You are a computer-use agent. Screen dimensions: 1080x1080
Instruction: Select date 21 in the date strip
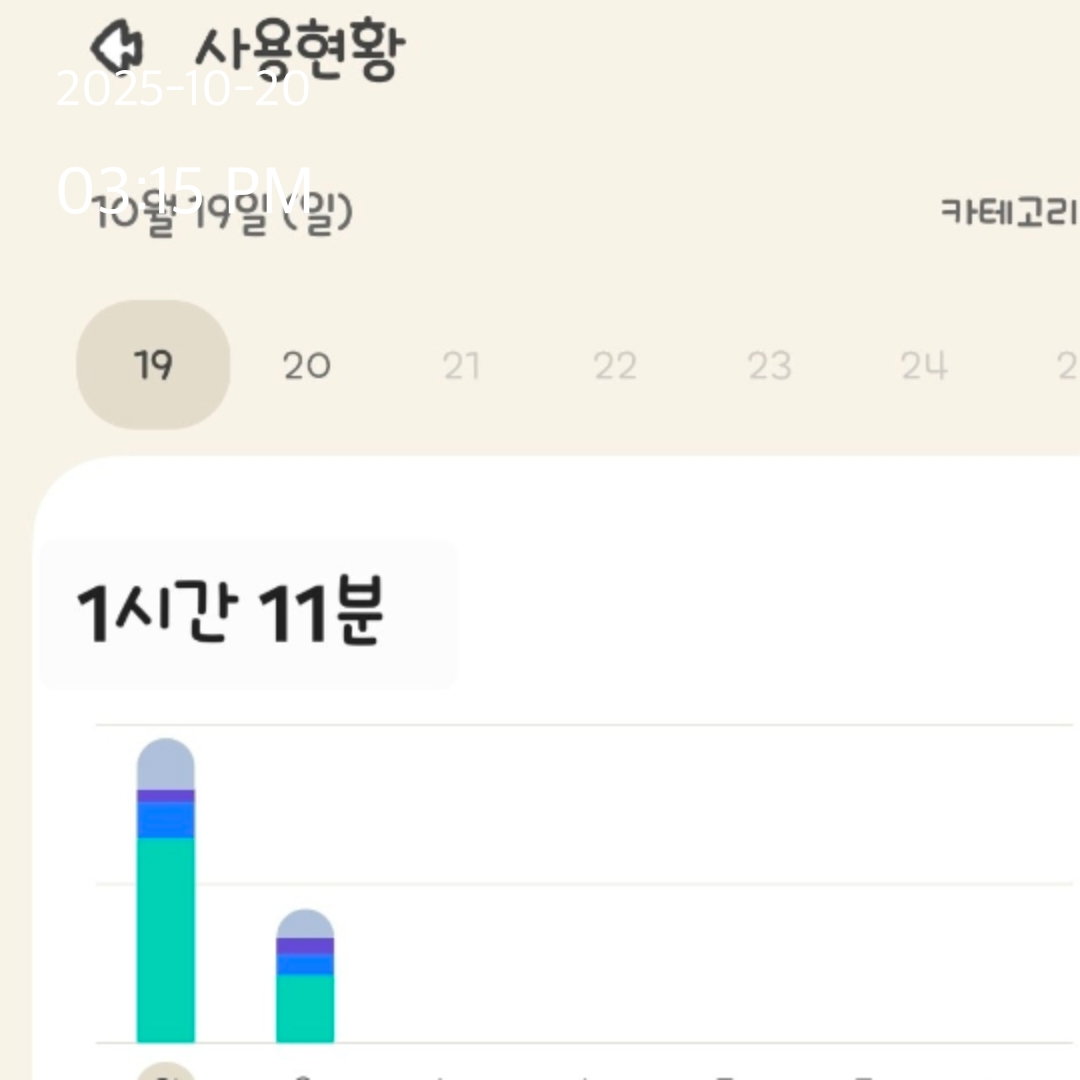pyautogui.click(x=461, y=366)
